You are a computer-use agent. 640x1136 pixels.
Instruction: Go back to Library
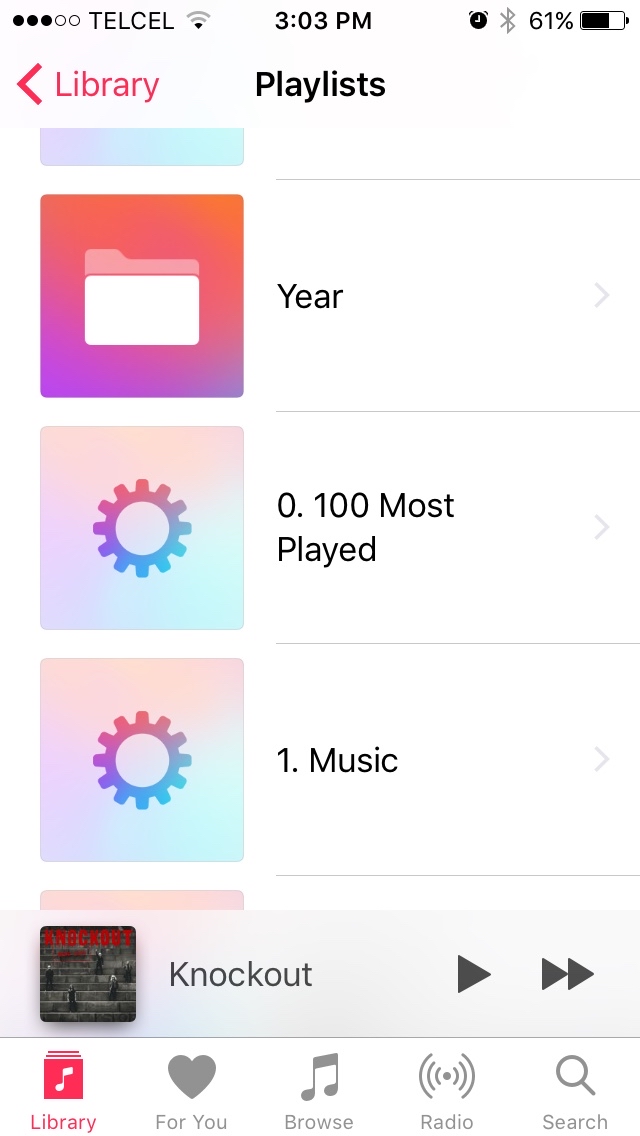click(x=88, y=85)
